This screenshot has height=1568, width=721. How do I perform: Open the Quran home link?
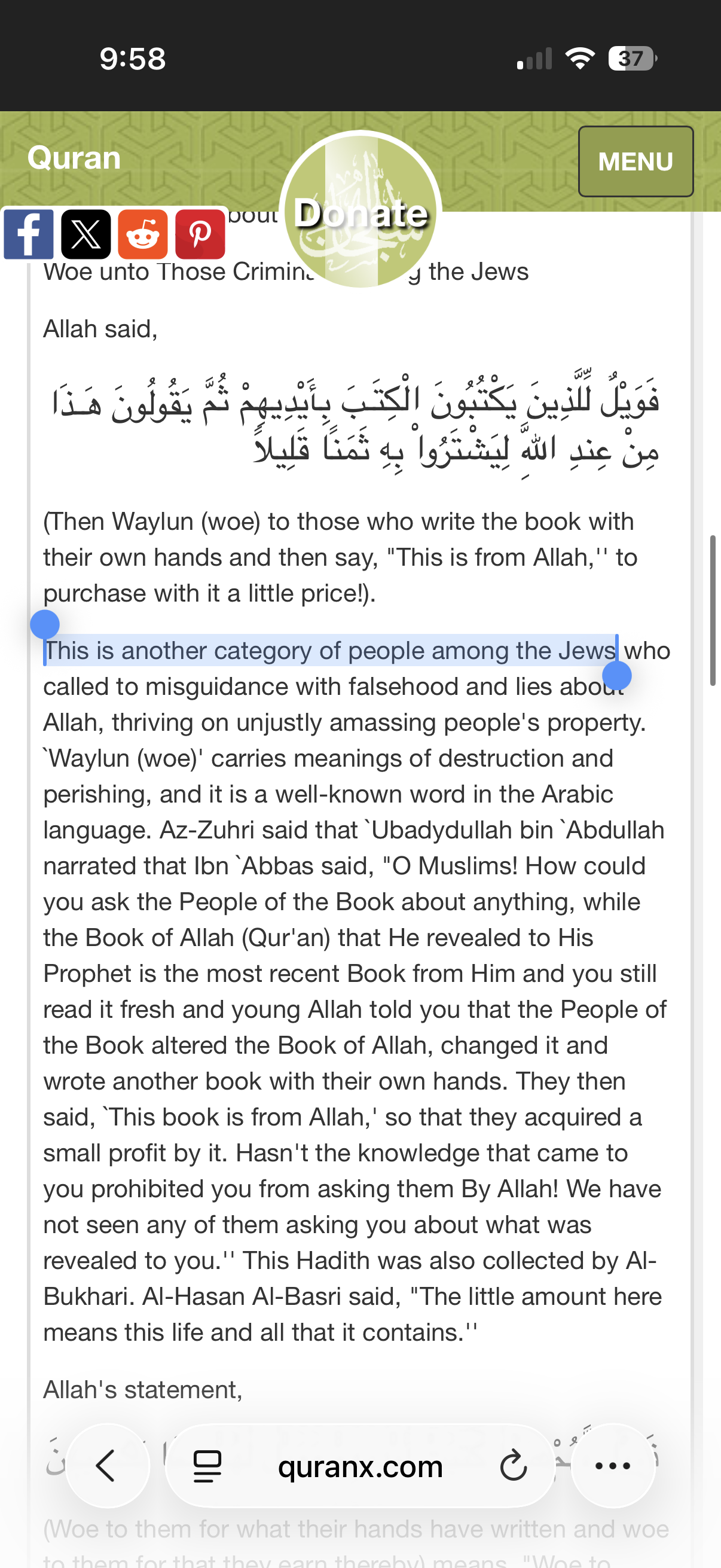coord(74,158)
